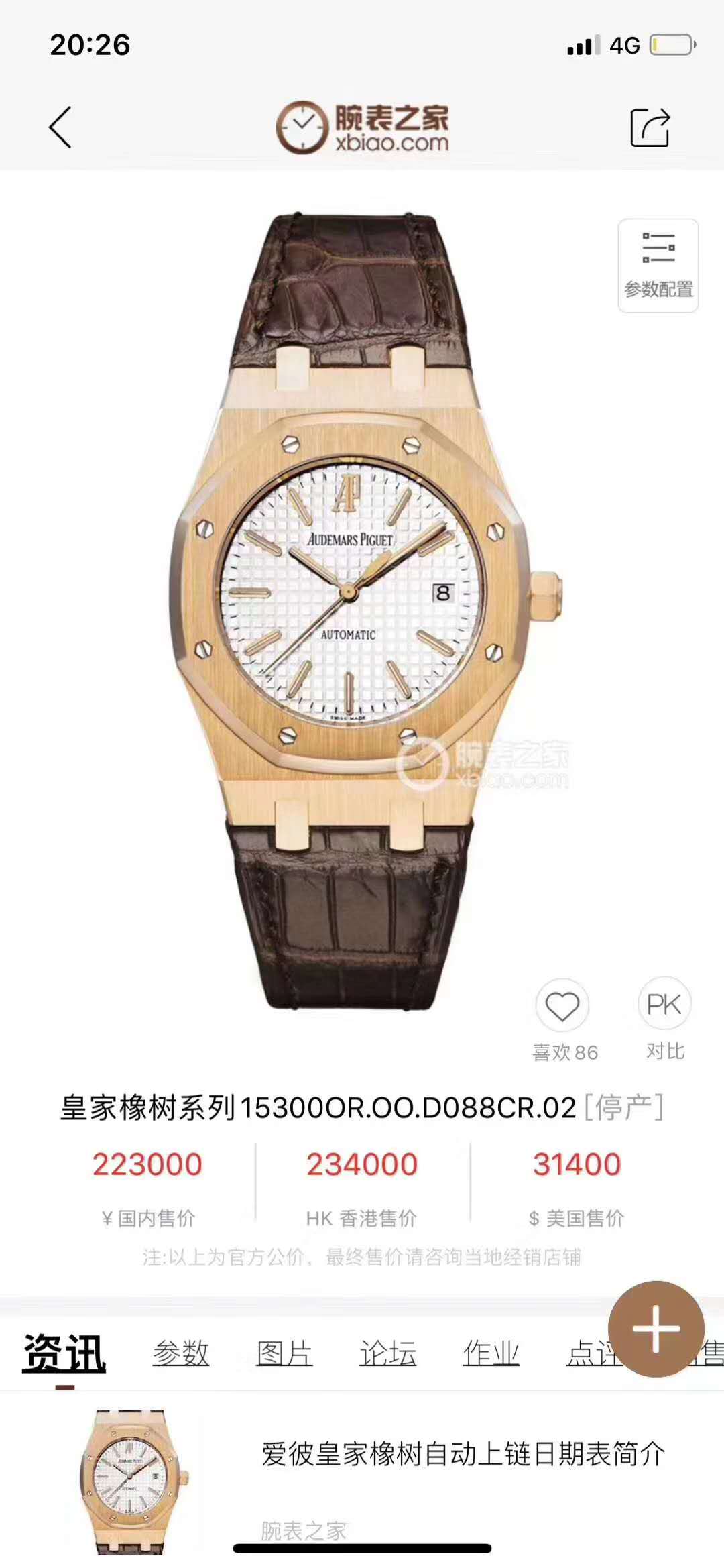Image resolution: width=724 pixels, height=1568 pixels.
Task: Switch to the 参数 tab
Action: point(181,1353)
